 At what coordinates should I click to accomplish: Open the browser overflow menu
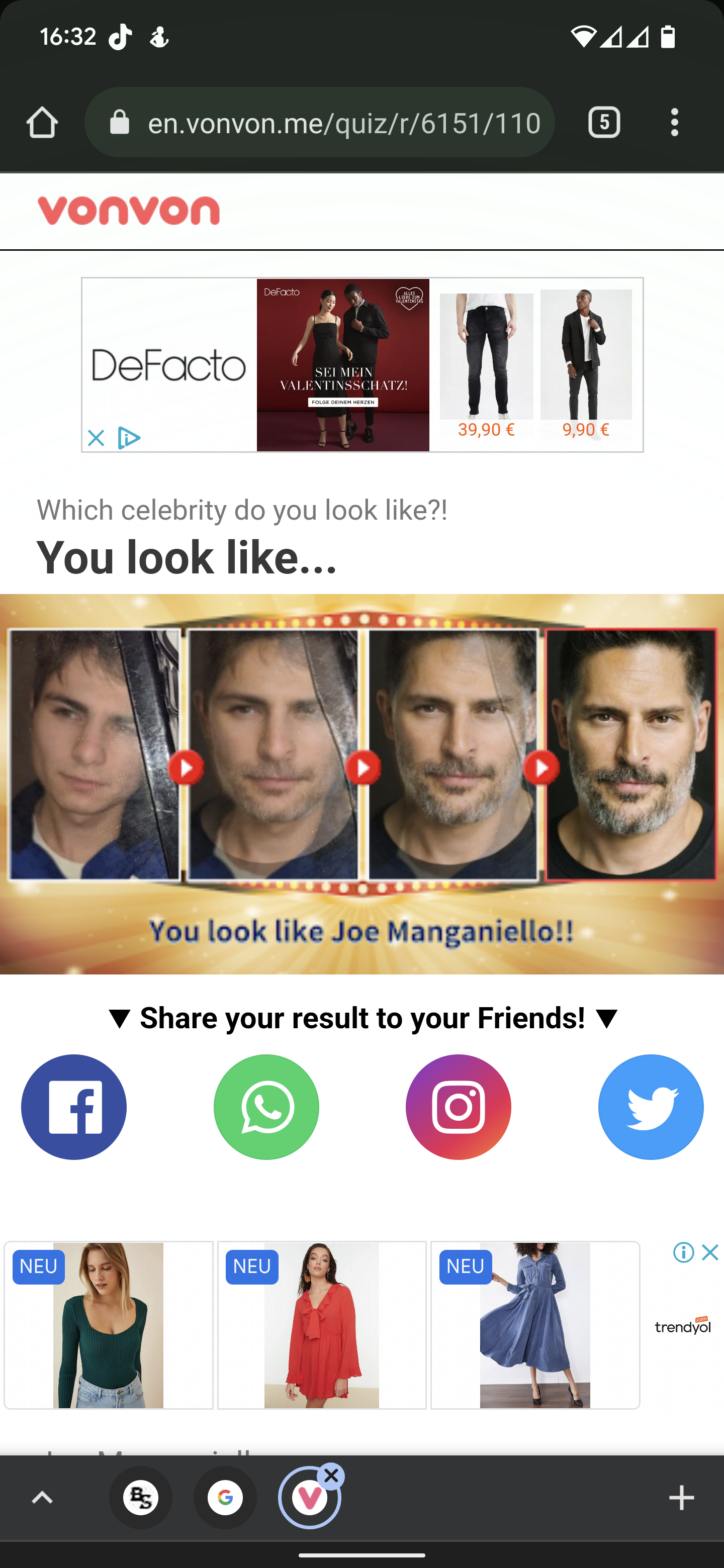pyautogui.click(x=674, y=123)
